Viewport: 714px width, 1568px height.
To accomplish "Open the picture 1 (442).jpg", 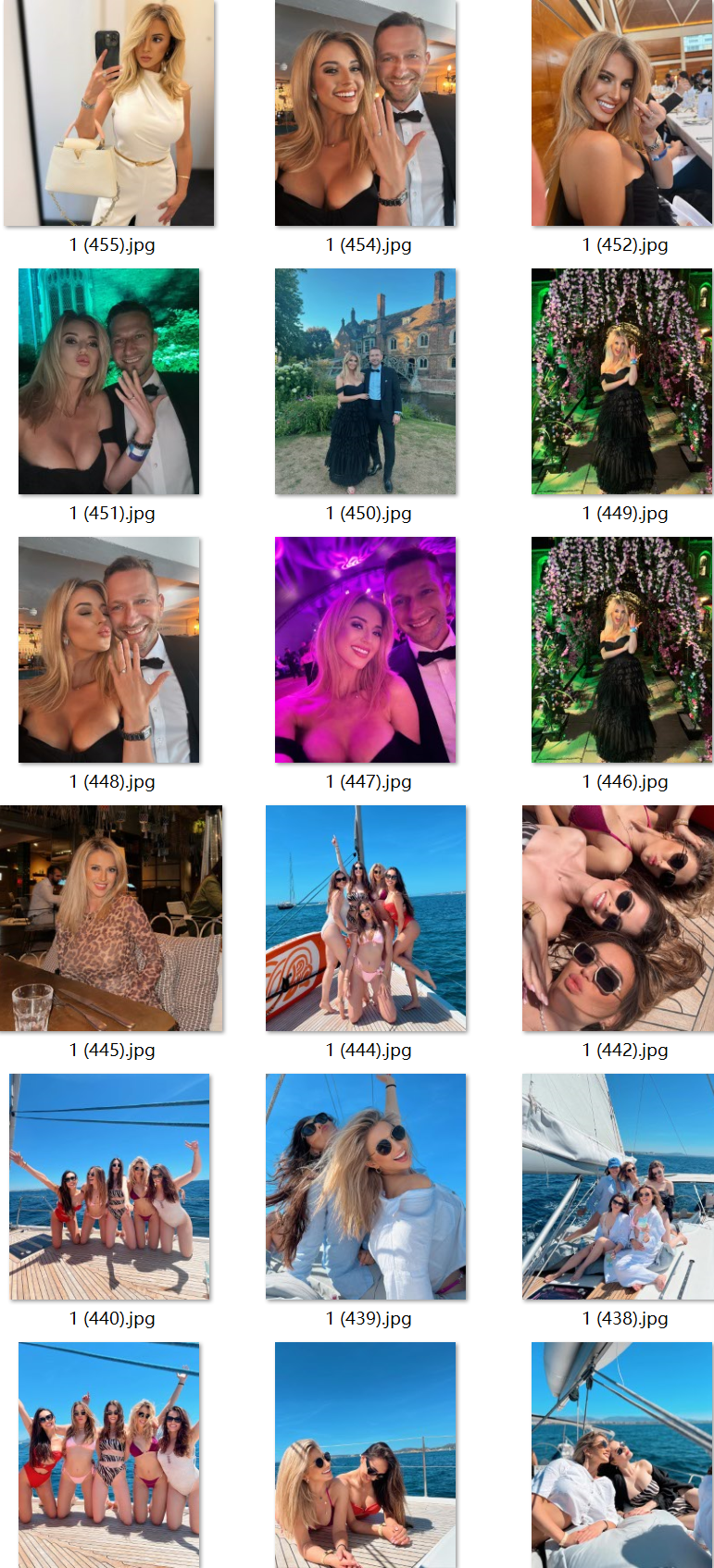I will pyautogui.click(x=618, y=918).
